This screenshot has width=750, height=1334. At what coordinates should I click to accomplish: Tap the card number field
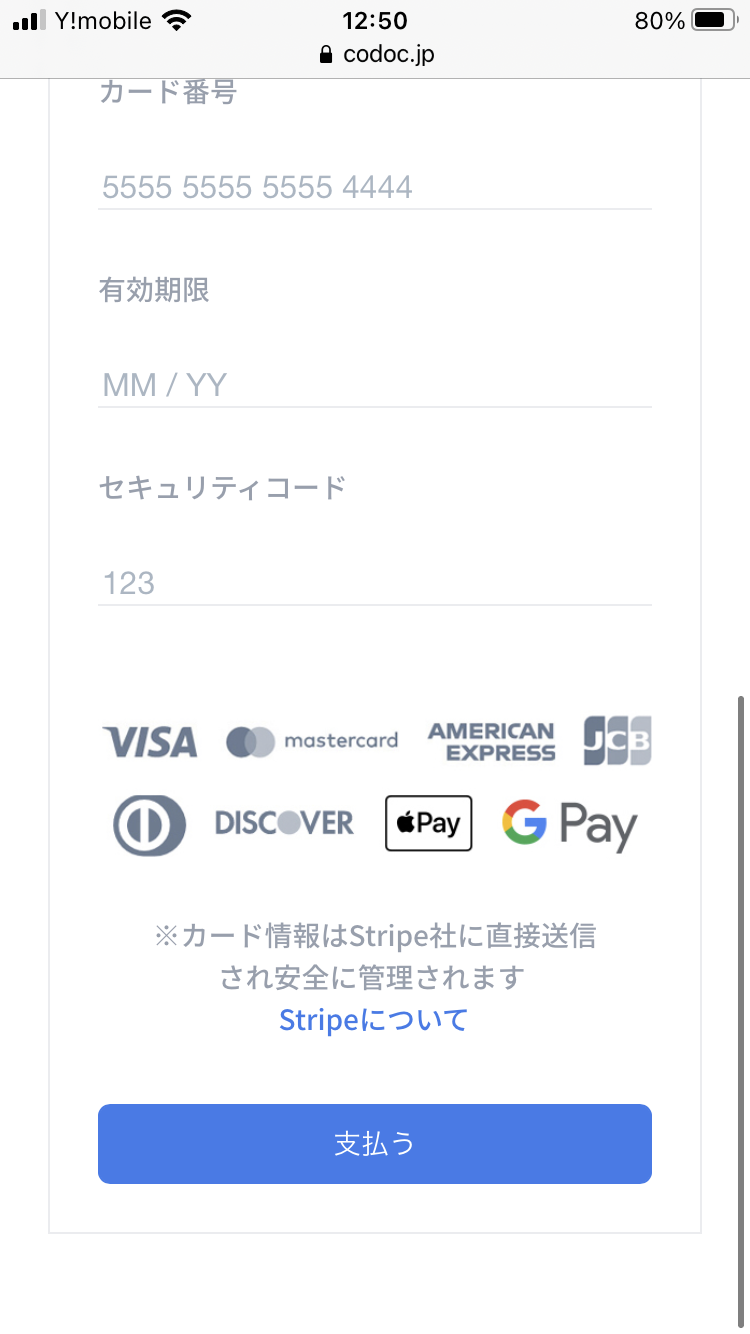pyautogui.click(x=374, y=187)
